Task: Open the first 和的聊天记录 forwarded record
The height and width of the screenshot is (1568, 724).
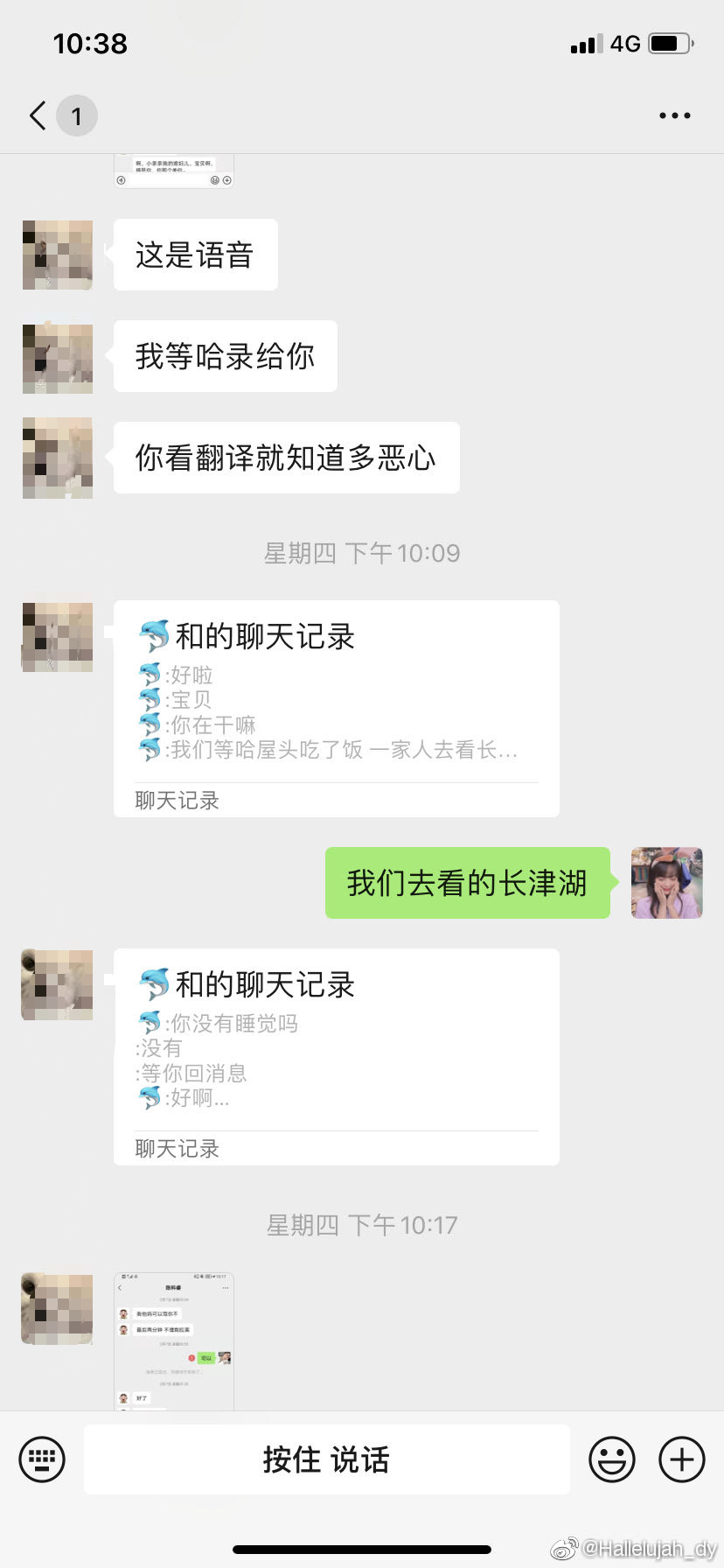Action: point(335,709)
